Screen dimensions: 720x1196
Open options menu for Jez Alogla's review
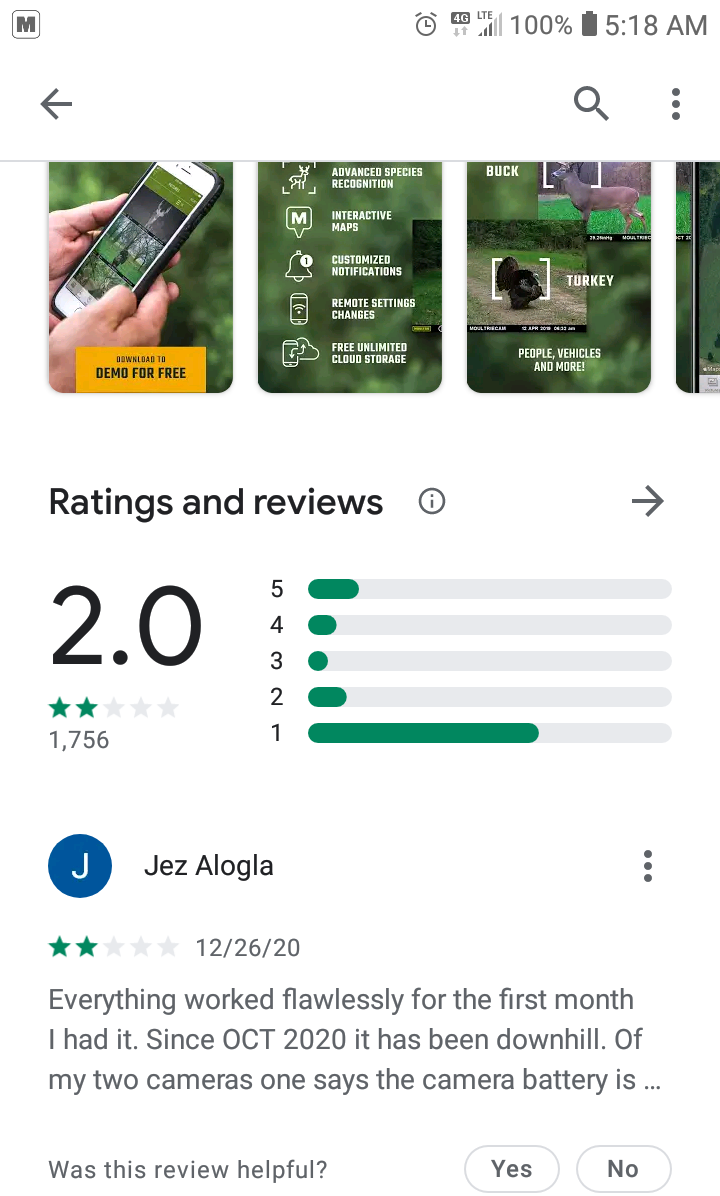coord(648,866)
